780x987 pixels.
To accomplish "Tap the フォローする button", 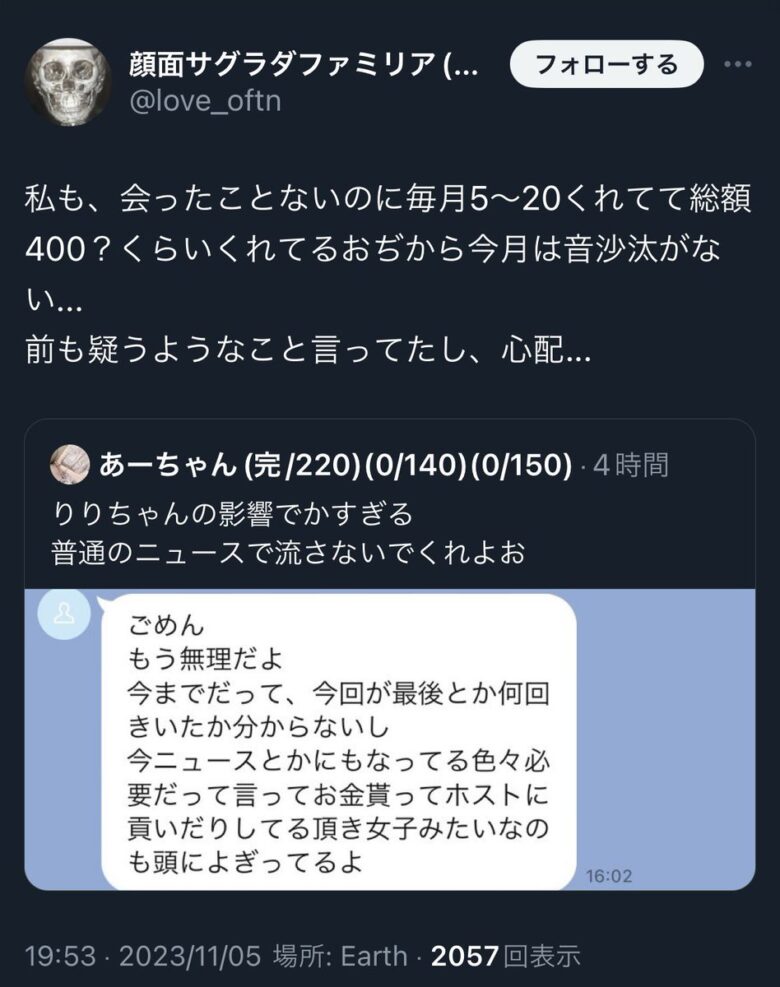I will tap(606, 66).
